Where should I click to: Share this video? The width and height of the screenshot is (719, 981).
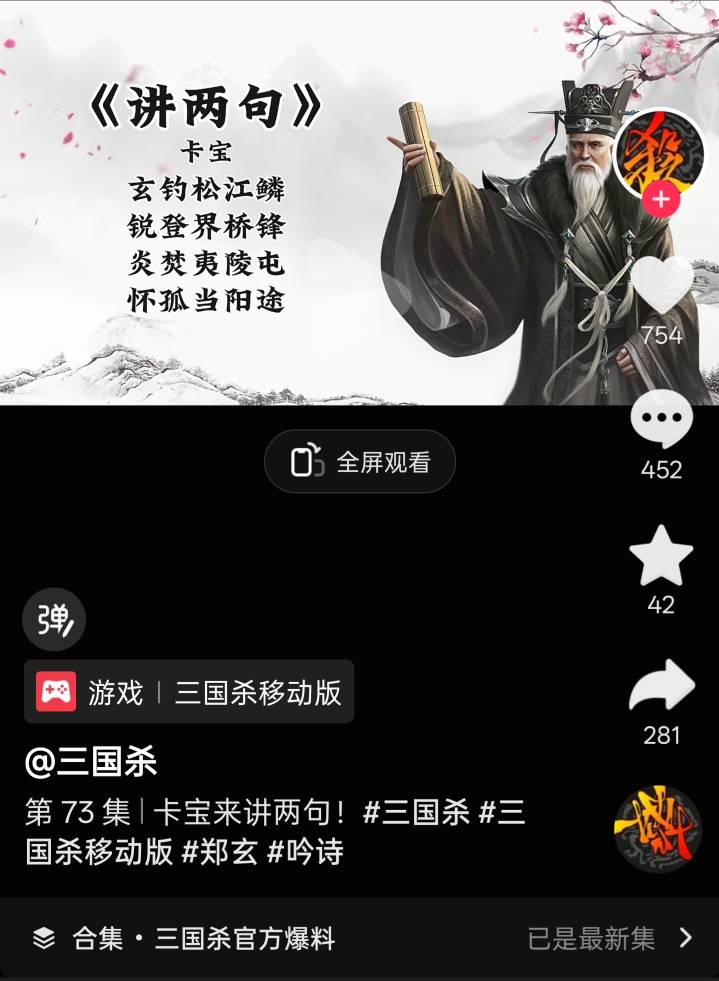click(x=661, y=687)
